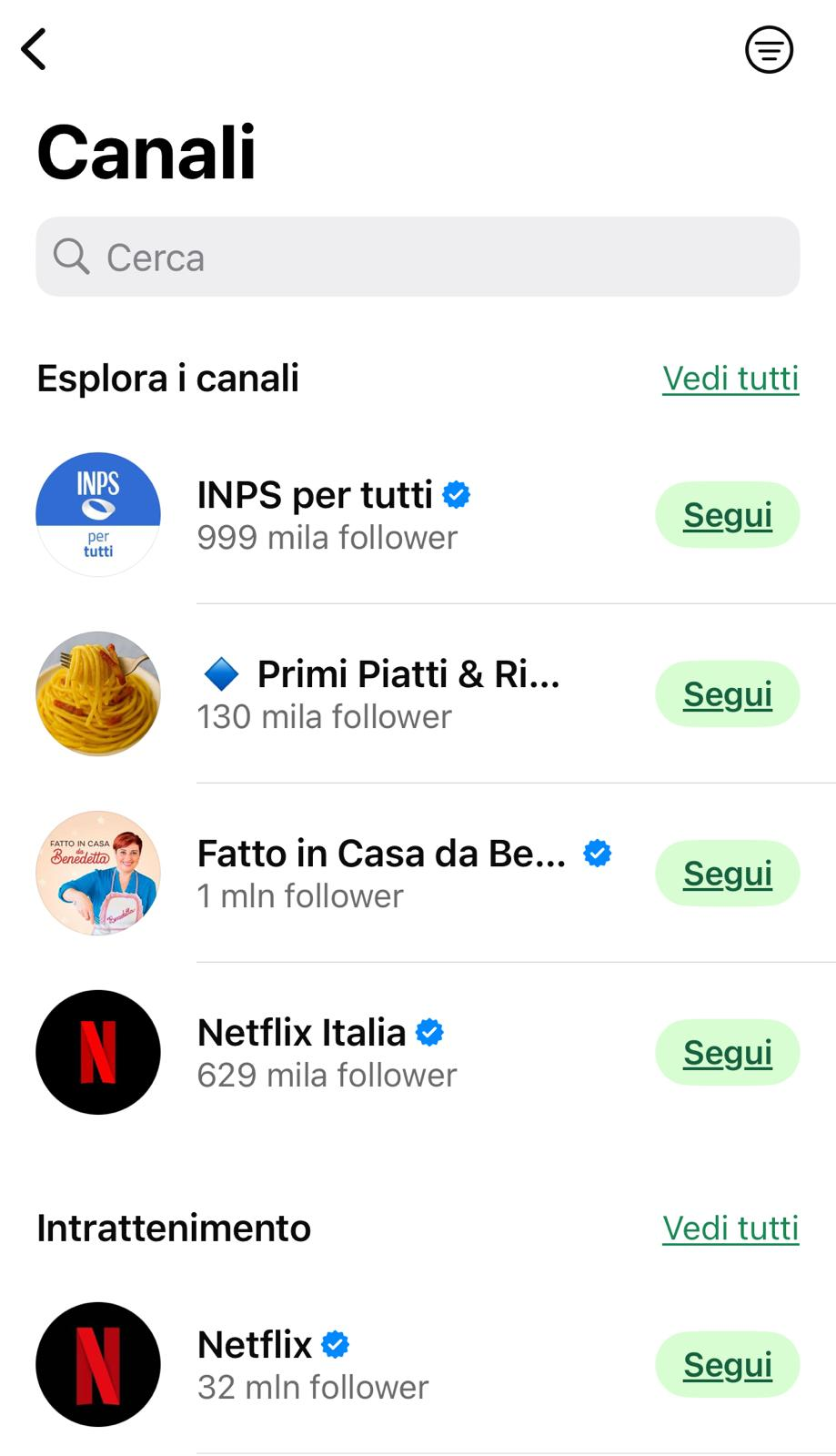Tap the Cerca search field

[x=418, y=258]
